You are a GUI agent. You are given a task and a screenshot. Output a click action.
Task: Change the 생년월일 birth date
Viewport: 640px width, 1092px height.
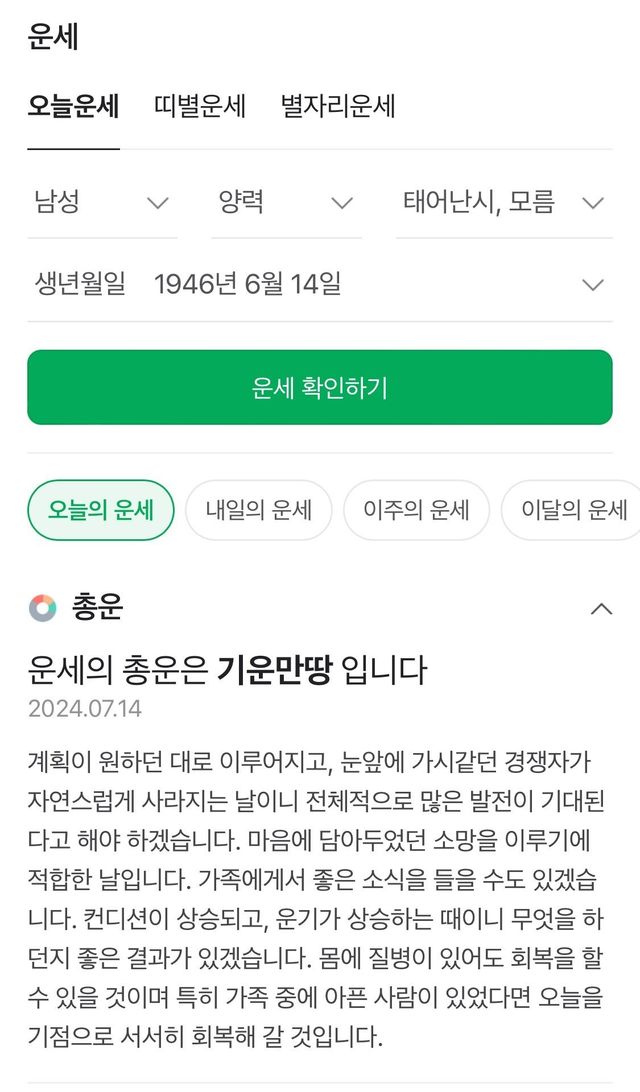[320, 284]
